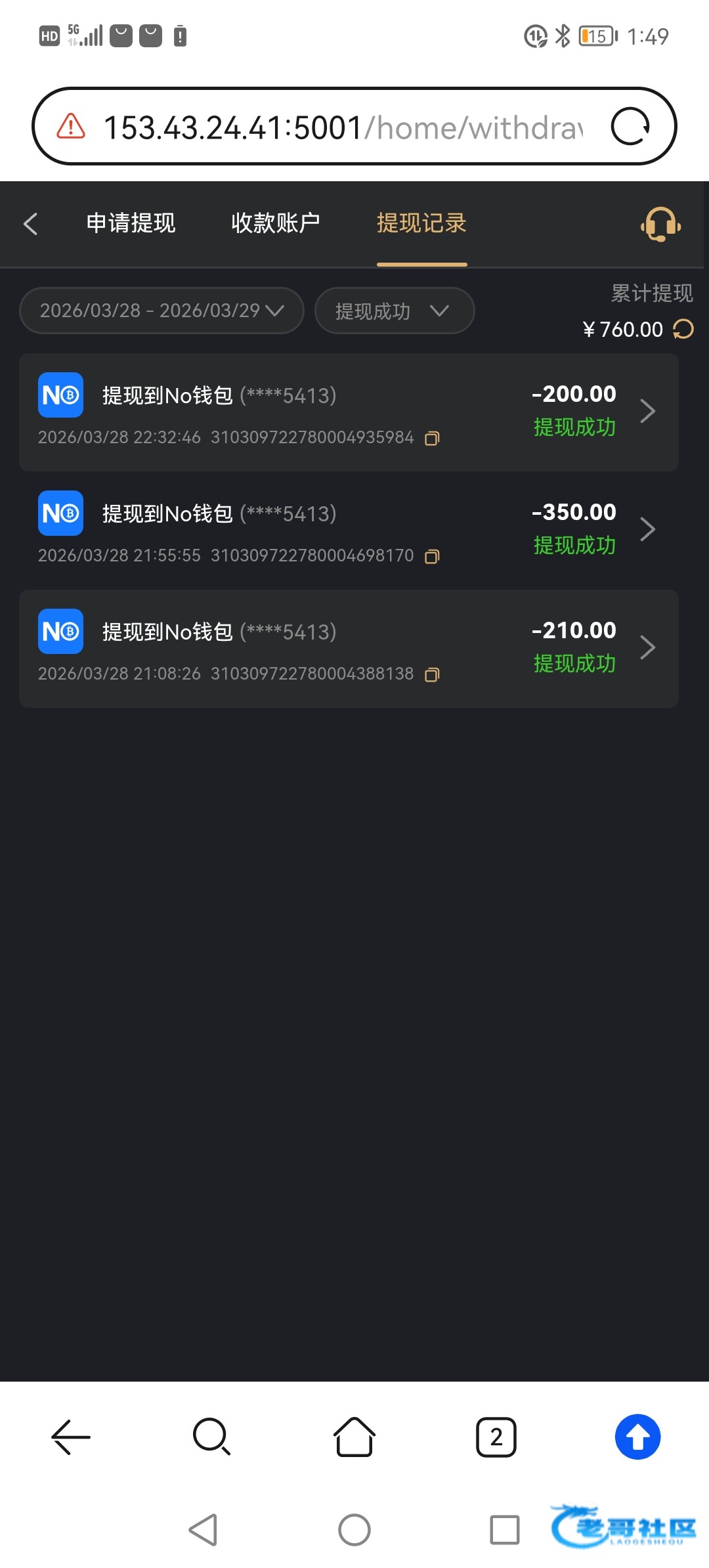Open the date range dropdown
The height and width of the screenshot is (1568, 709).
tap(161, 311)
